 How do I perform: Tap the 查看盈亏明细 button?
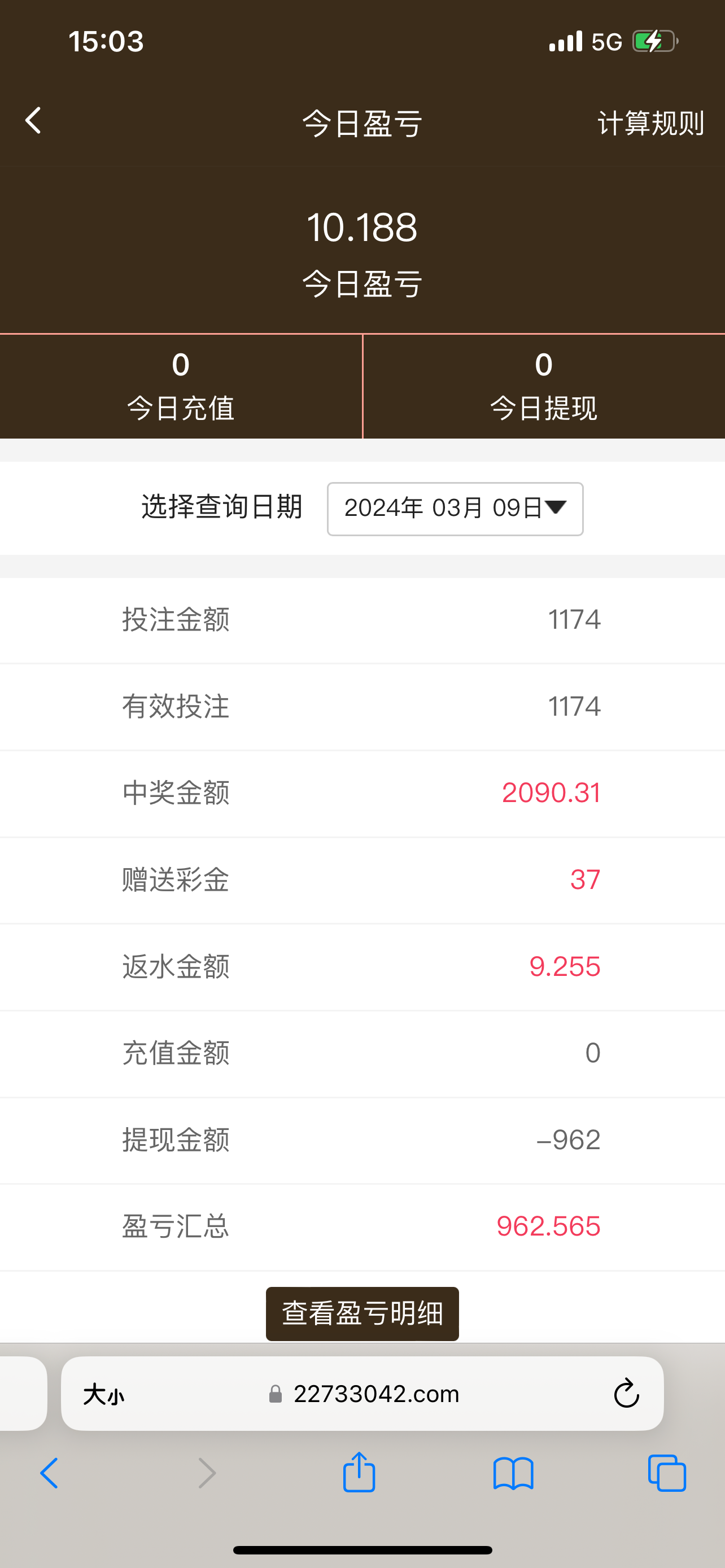pyautogui.click(x=362, y=1313)
